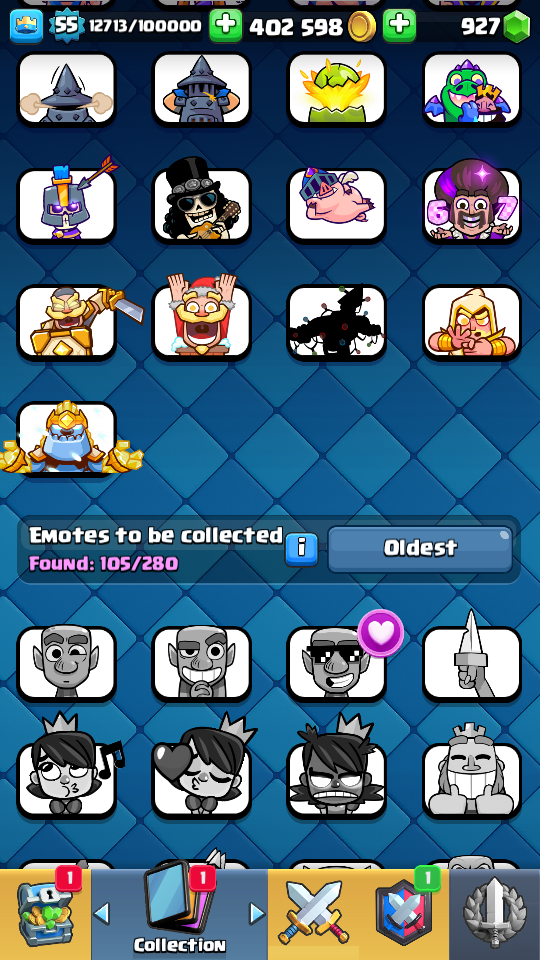Open the Clan shield tab

coord(403,913)
